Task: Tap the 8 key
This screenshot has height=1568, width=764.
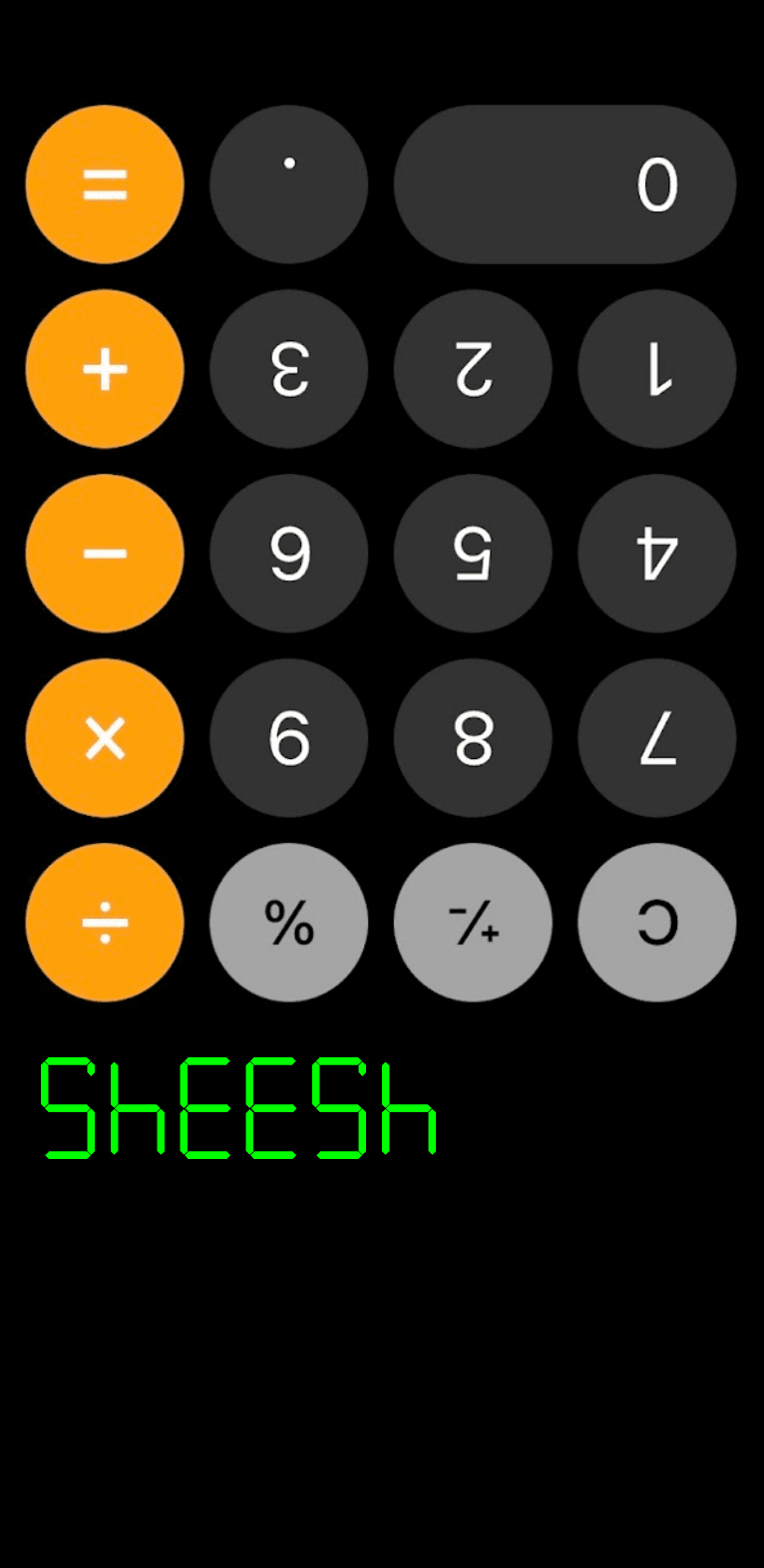Action: [x=473, y=738]
